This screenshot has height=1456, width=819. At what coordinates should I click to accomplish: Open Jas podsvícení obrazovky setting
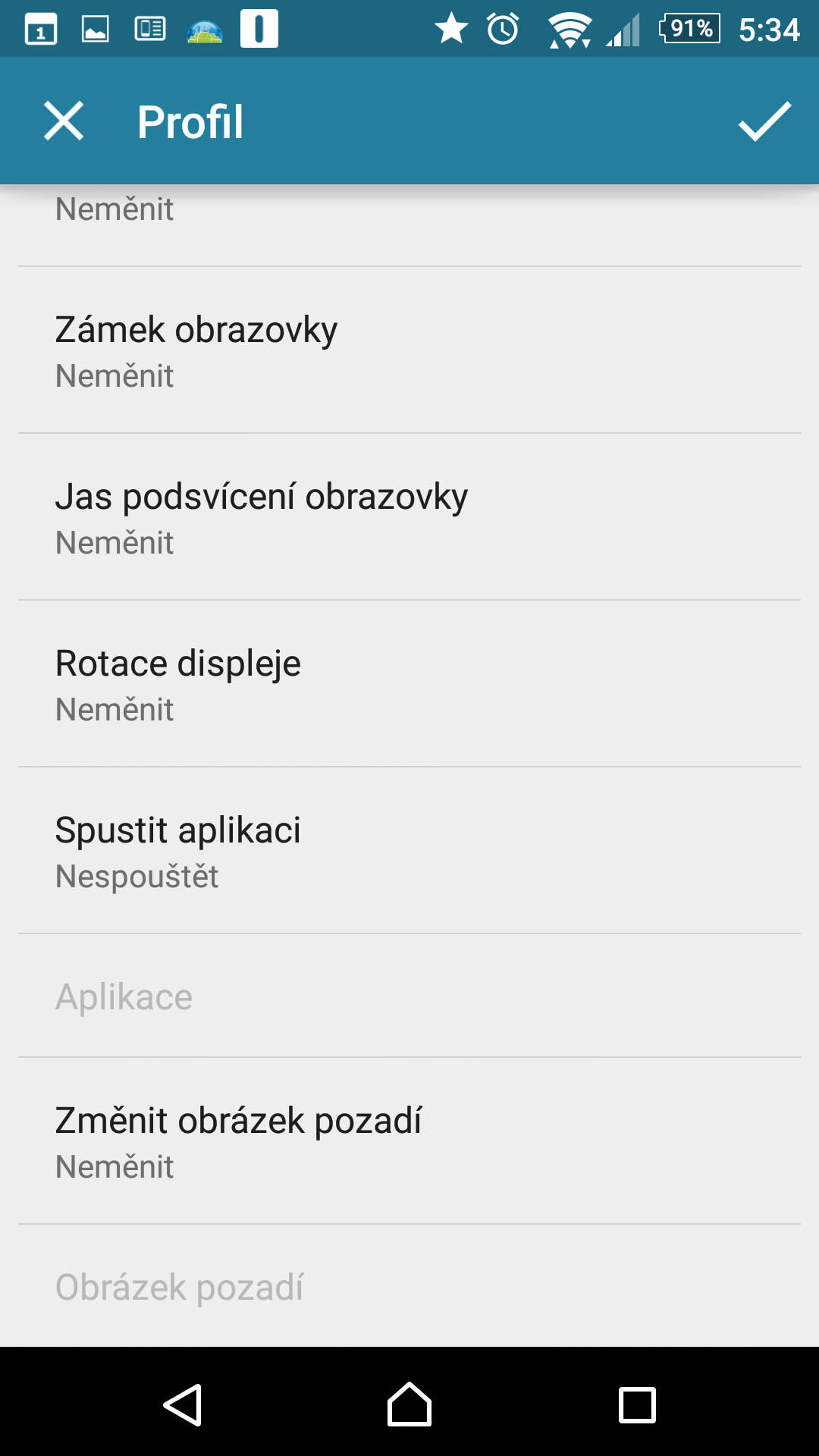pyautogui.click(x=409, y=517)
